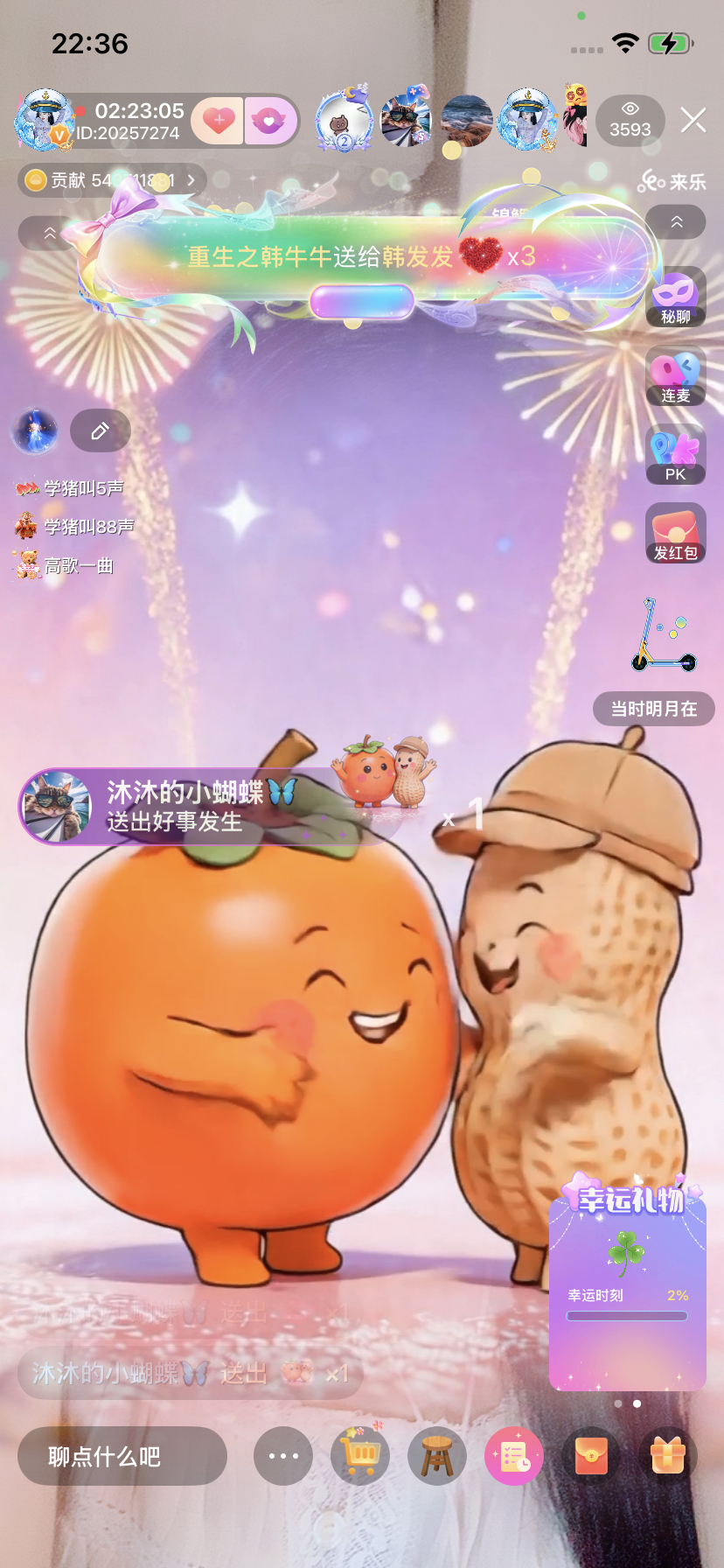Image resolution: width=724 pixels, height=1568 pixels.
Task: Tap the edit pencil icon
Action: (101, 430)
